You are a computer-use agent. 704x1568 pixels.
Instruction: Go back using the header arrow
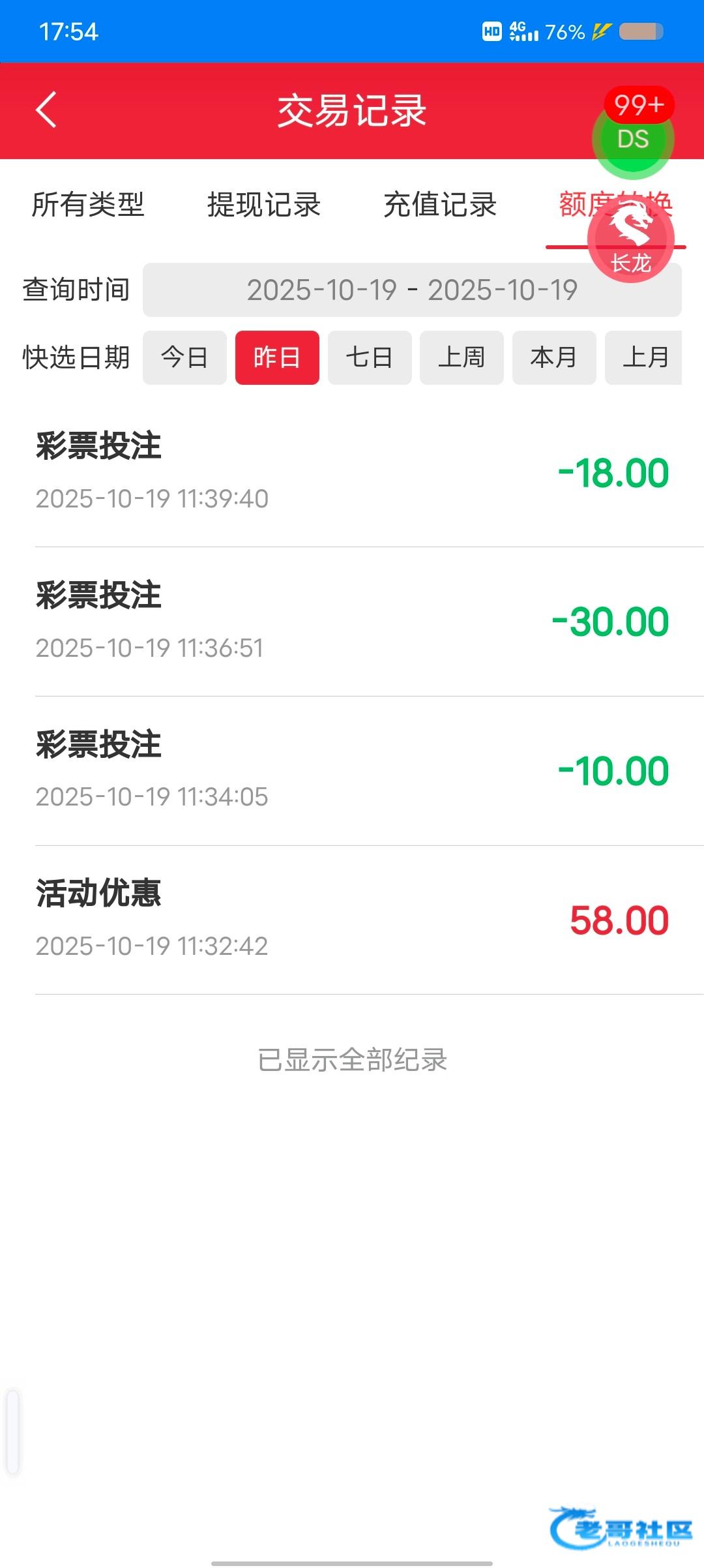(46, 110)
